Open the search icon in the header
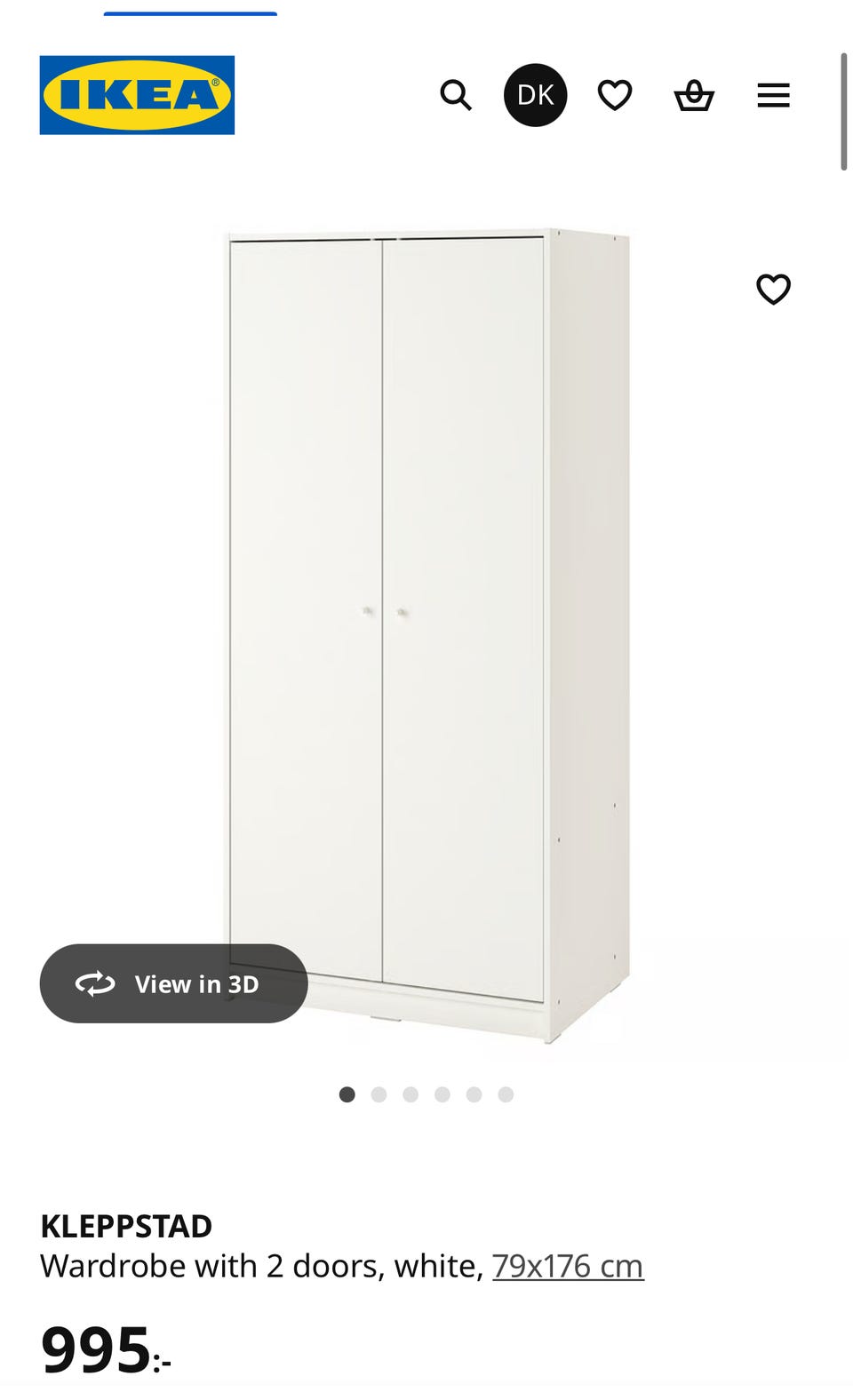The image size is (853, 1400). pyautogui.click(x=456, y=95)
